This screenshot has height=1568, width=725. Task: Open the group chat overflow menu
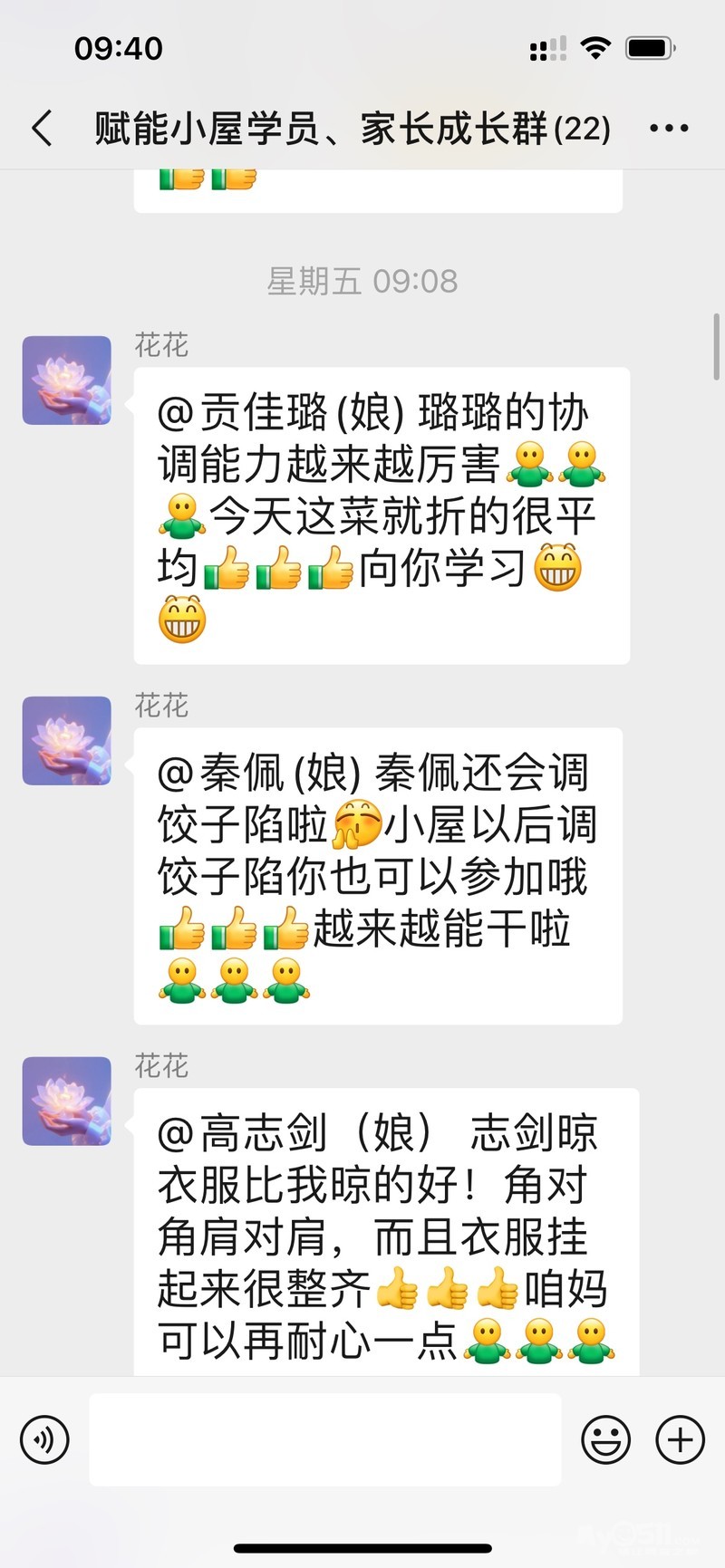pyautogui.click(x=669, y=129)
